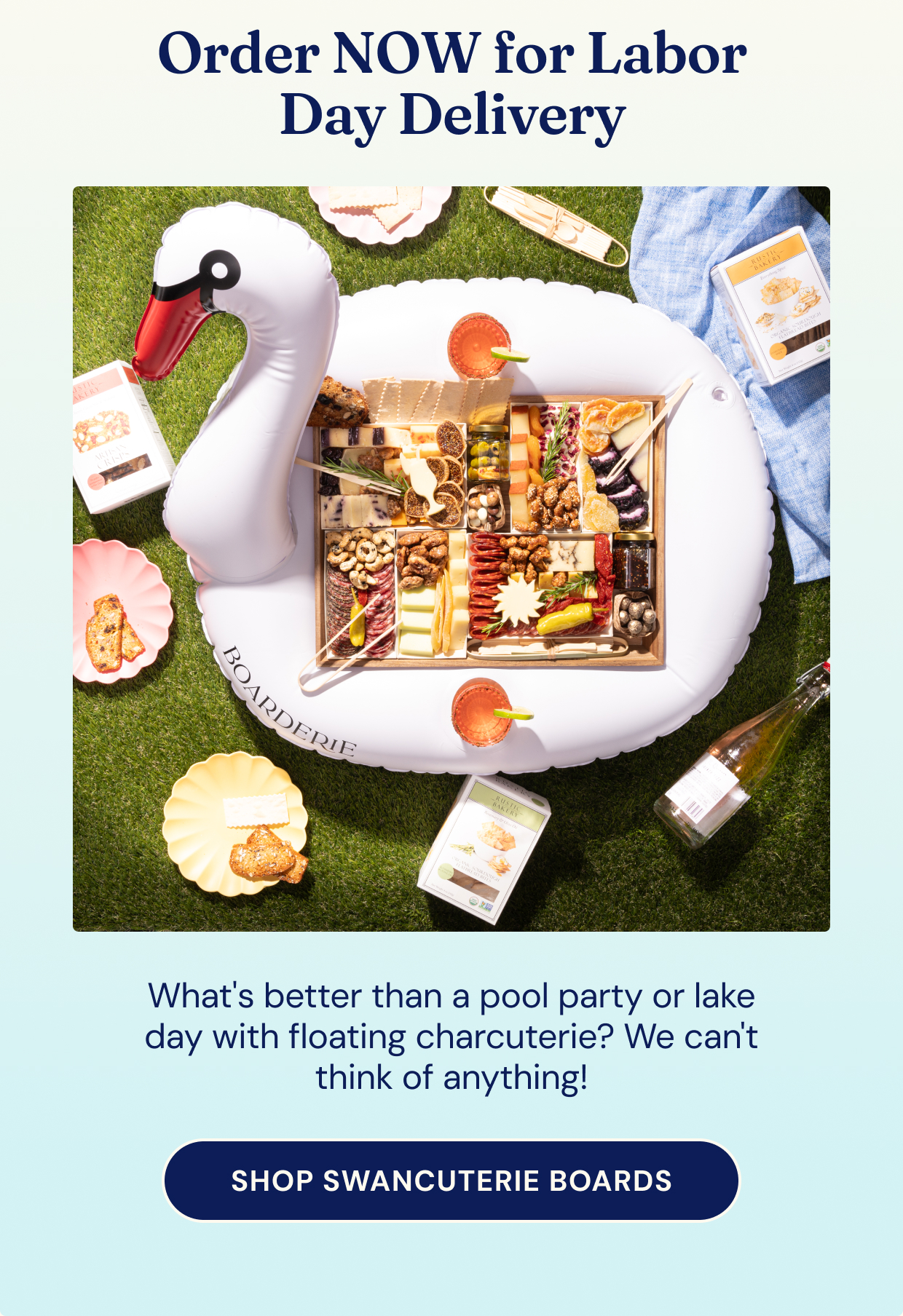Tap Shop Swancuterie Boards button
Viewport: 903px width, 1316px height.
(x=451, y=1180)
